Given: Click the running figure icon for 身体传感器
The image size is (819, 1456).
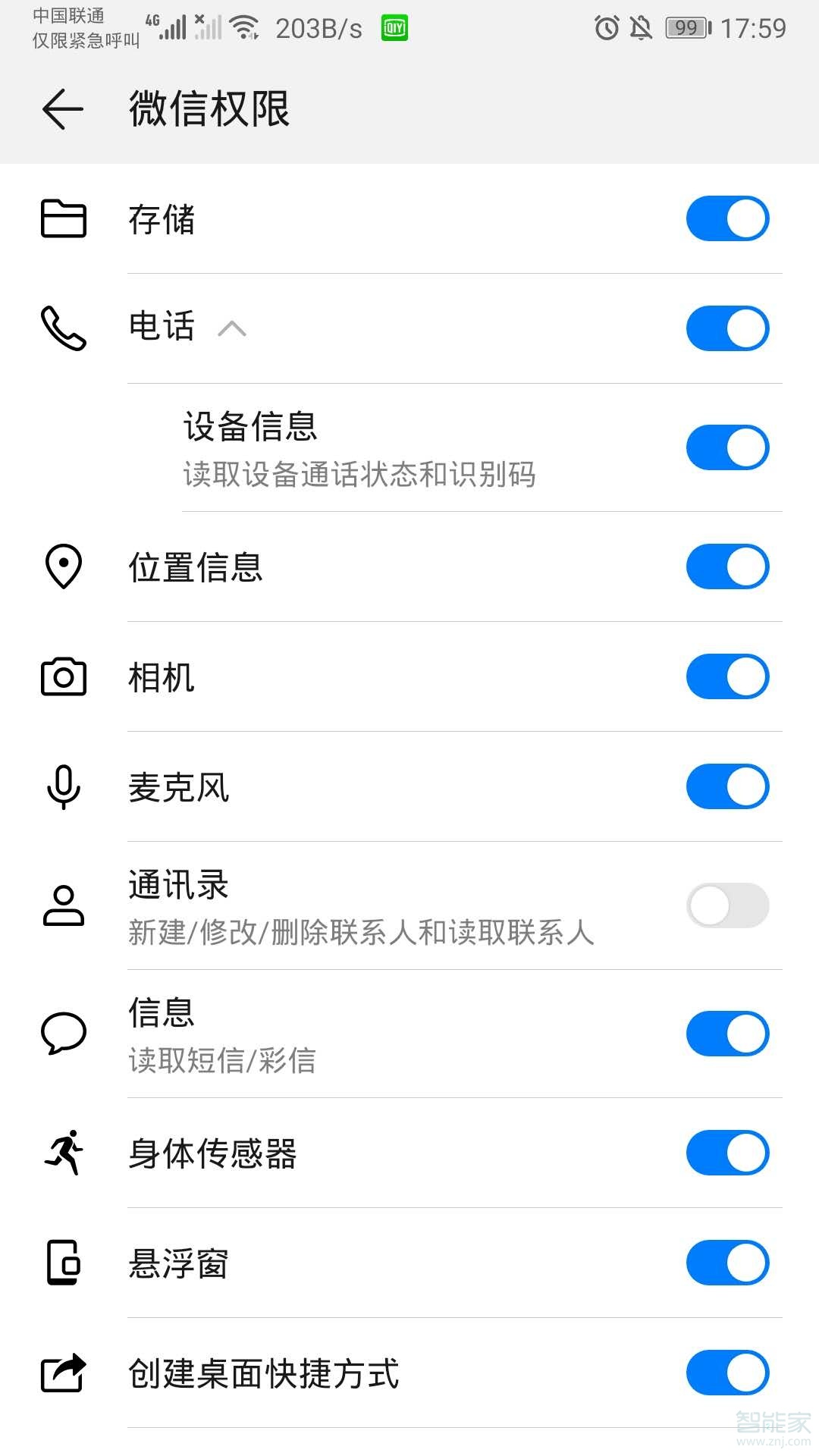Looking at the screenshot, I should [64, 1152].
